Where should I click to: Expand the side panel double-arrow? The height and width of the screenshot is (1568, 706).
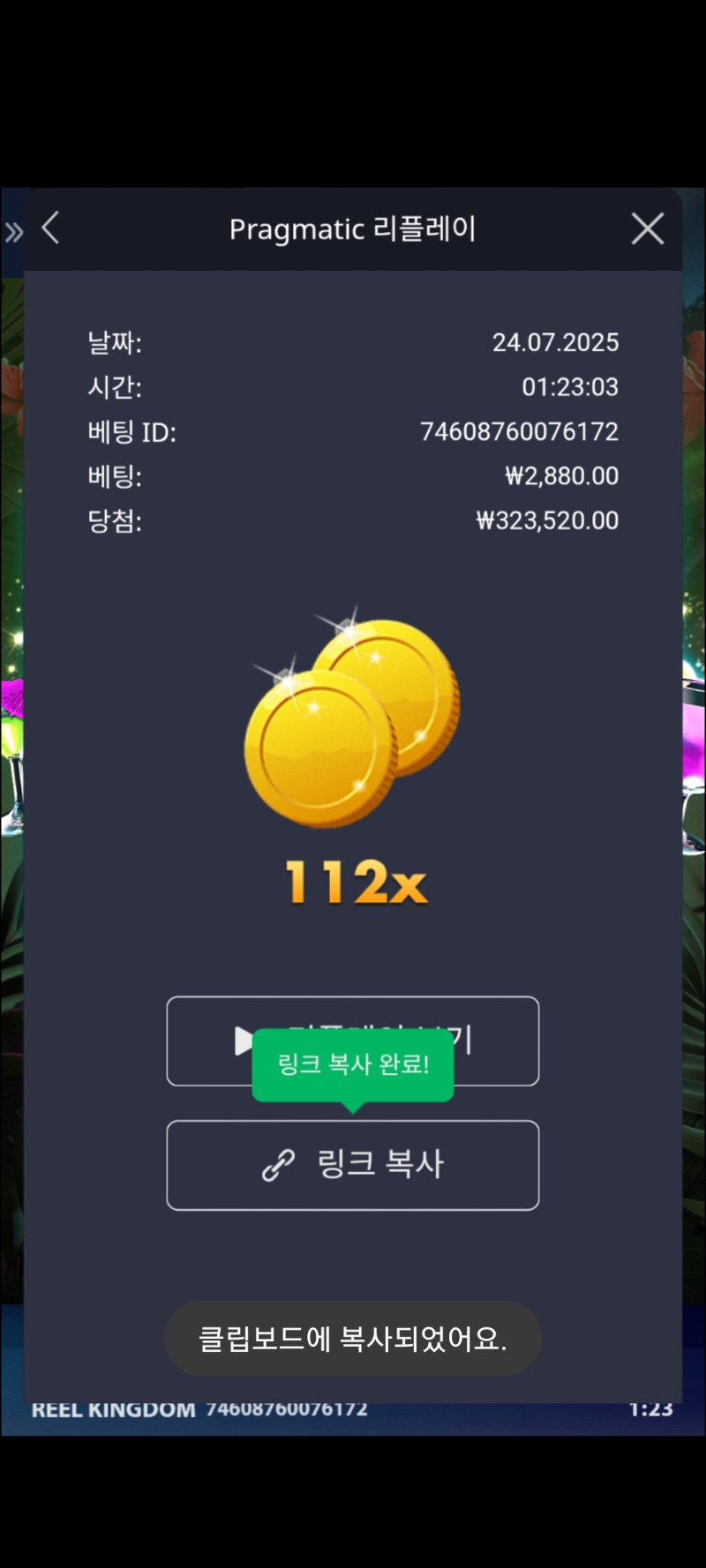click(13, 233)
